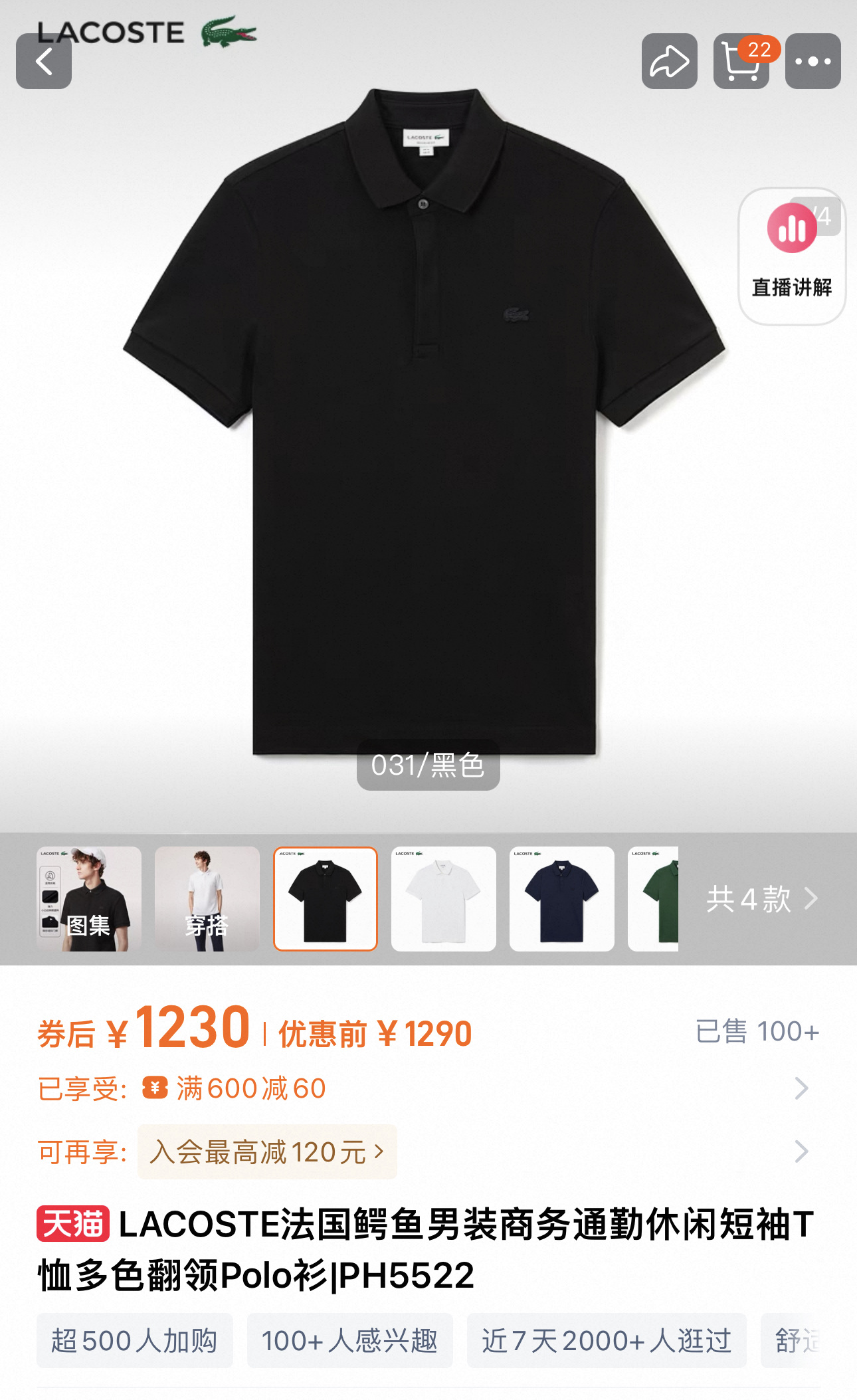This screenshot has height=1400, width=857.
Task: Select the white polo thumbnail
Action: 444,898
